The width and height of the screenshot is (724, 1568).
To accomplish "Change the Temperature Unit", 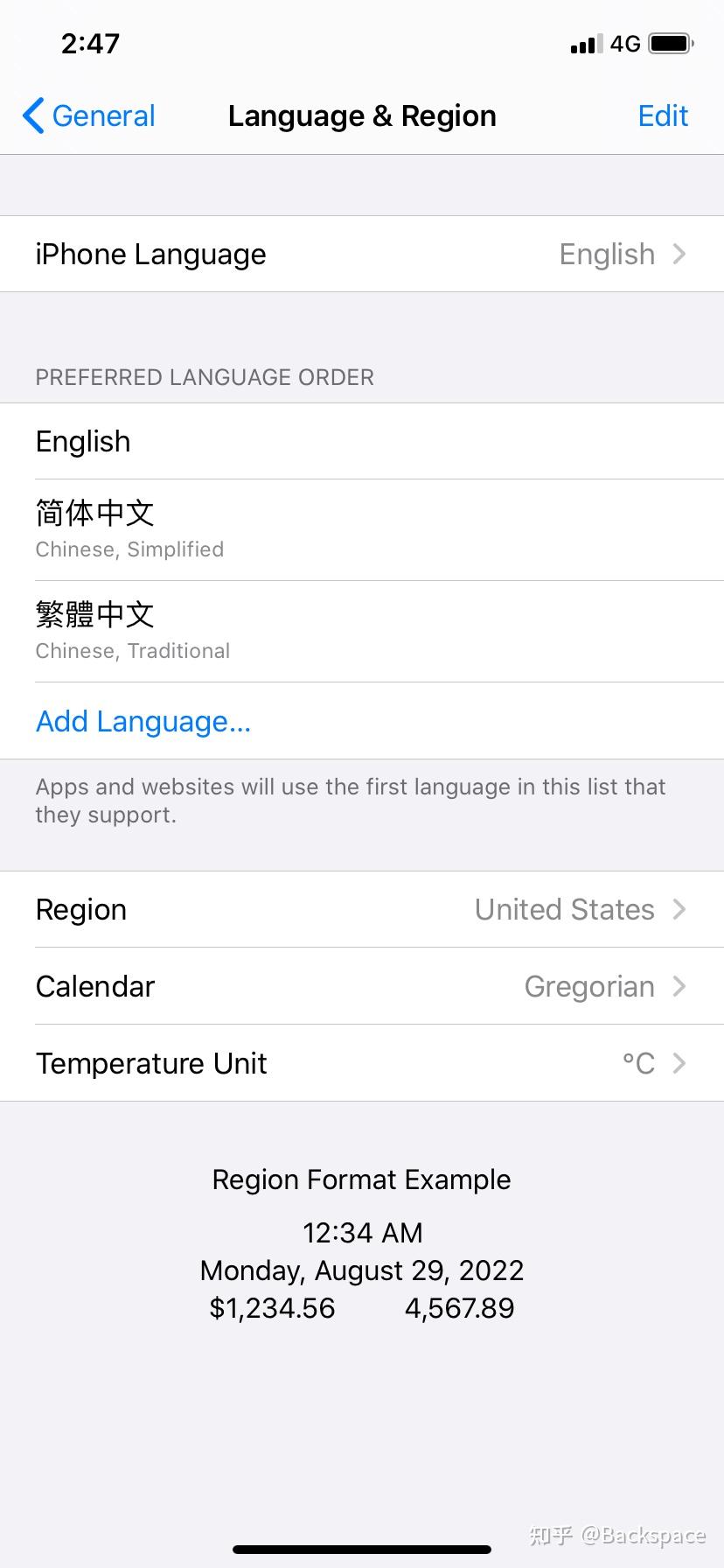I will click(x=362, y=1063).
